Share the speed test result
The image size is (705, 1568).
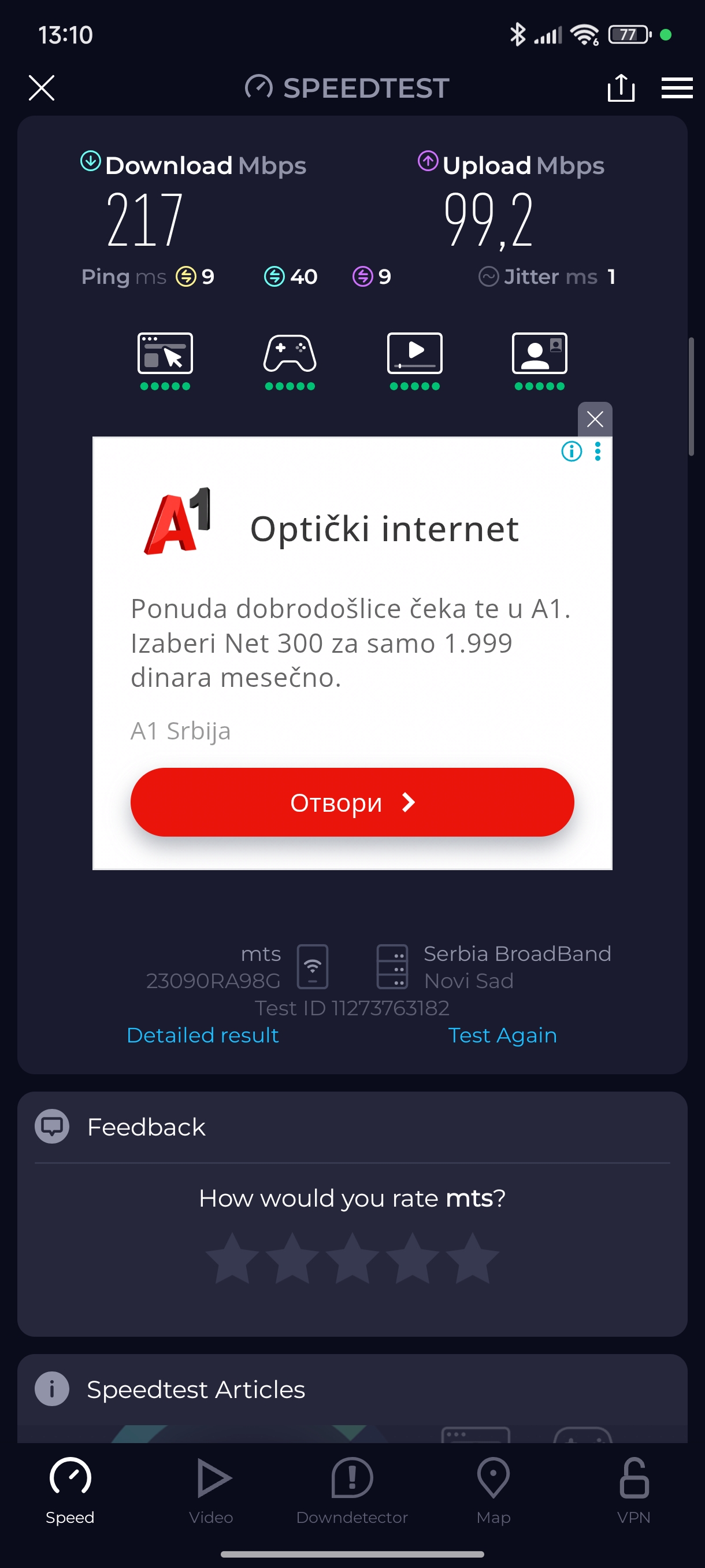point(621,88)
